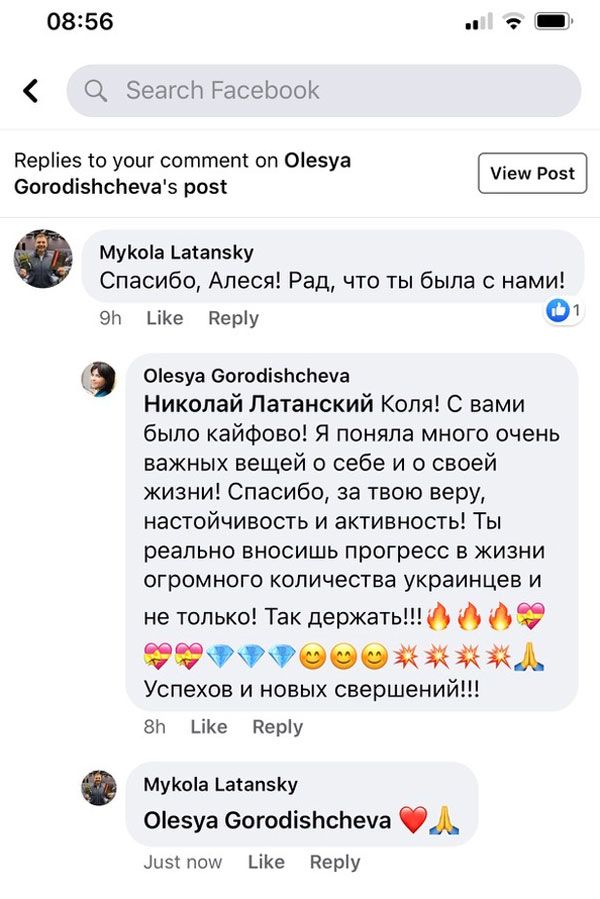Open Olesya Gorodishcheva's profile picture
The width and height of the screenshot is (600, 899).
(99, 379)
